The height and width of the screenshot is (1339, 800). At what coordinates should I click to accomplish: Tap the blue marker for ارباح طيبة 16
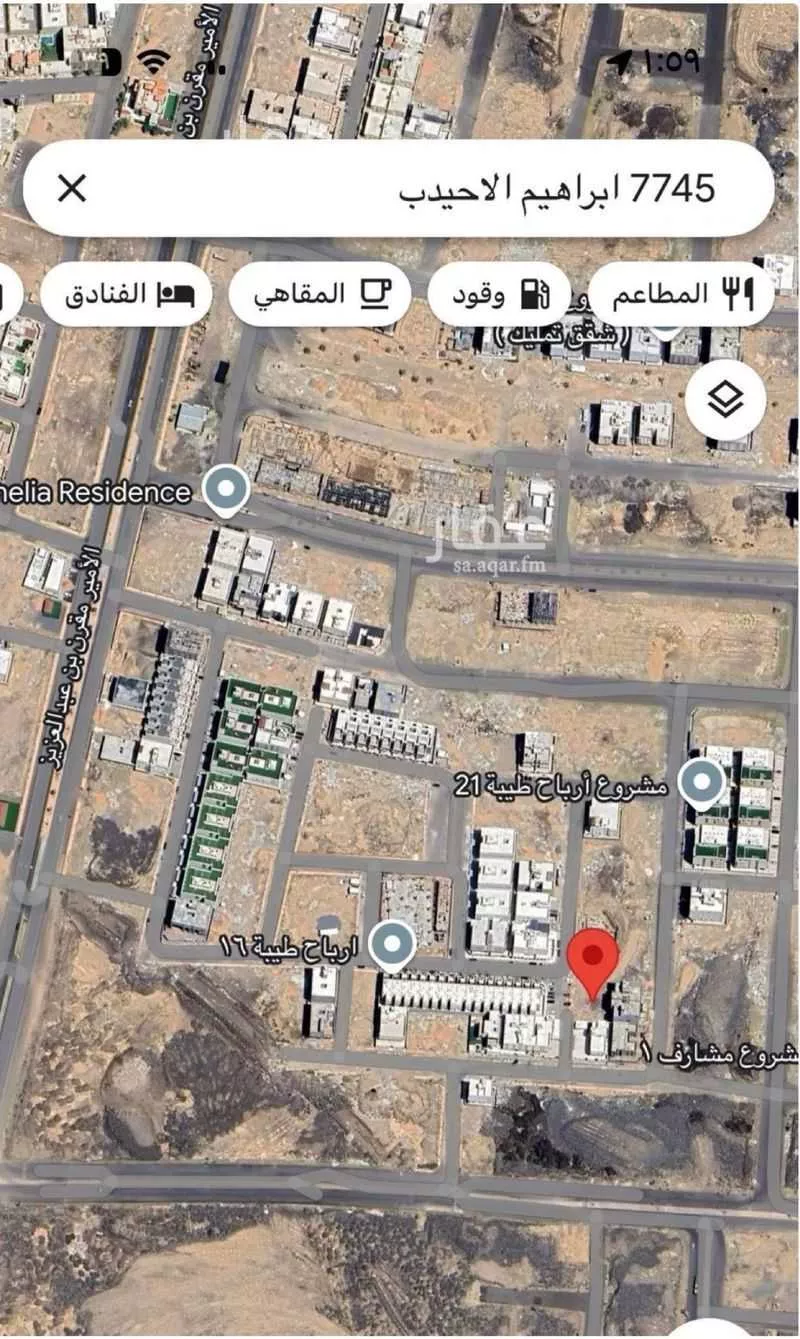[x=392, y=941]
